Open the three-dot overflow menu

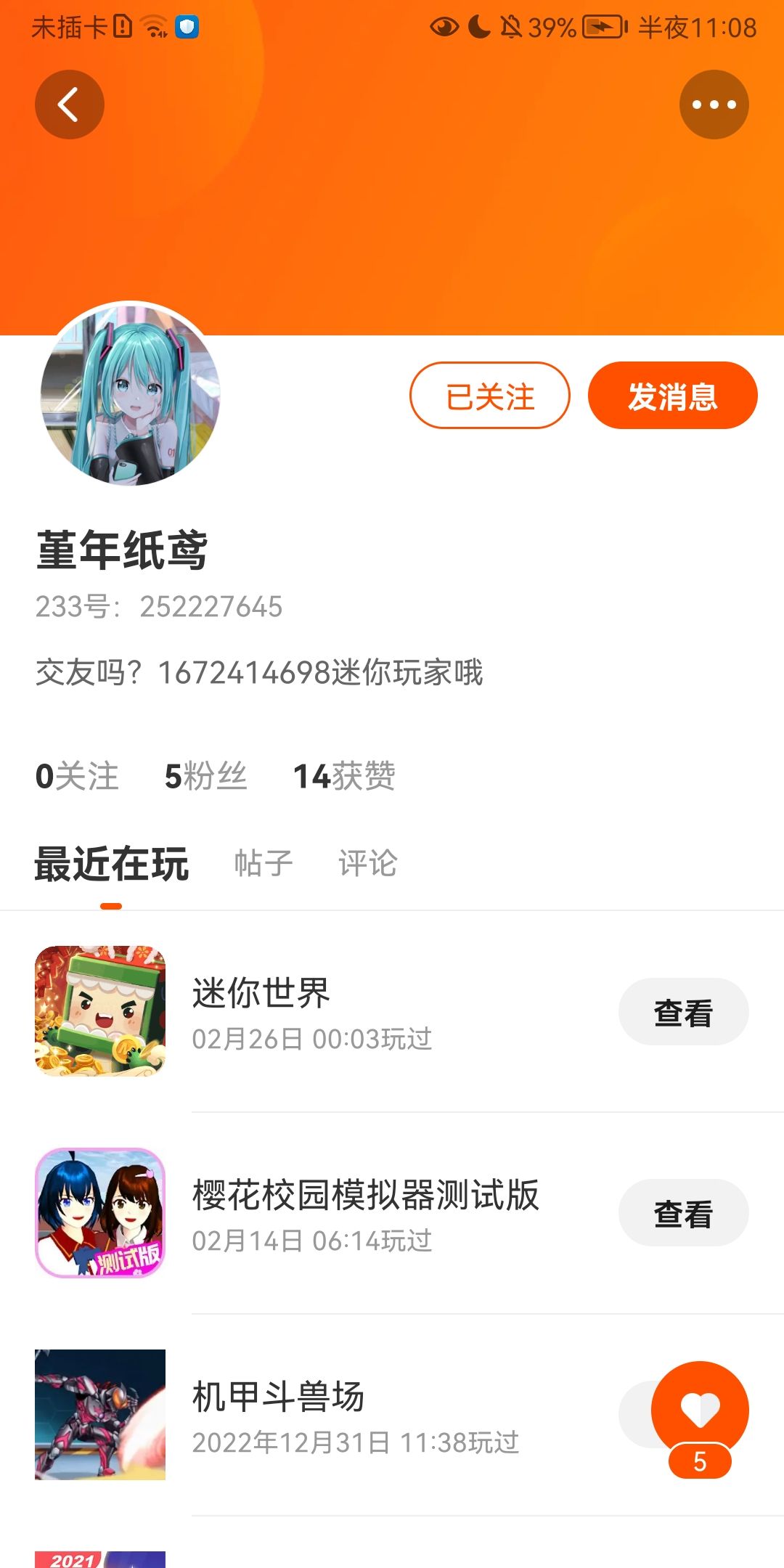[714, 105]
